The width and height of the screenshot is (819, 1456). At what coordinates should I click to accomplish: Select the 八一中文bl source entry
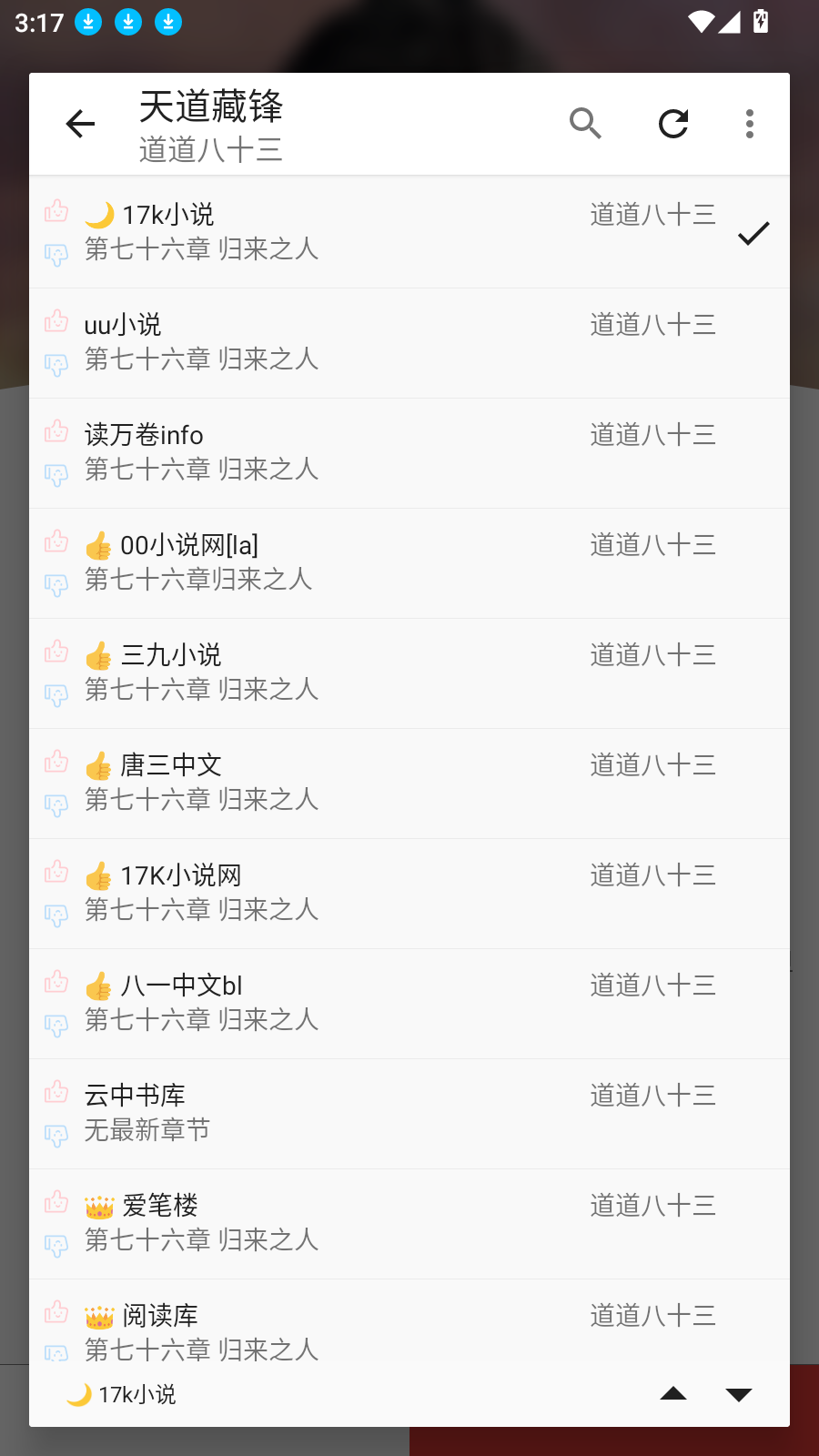point(182,985)
